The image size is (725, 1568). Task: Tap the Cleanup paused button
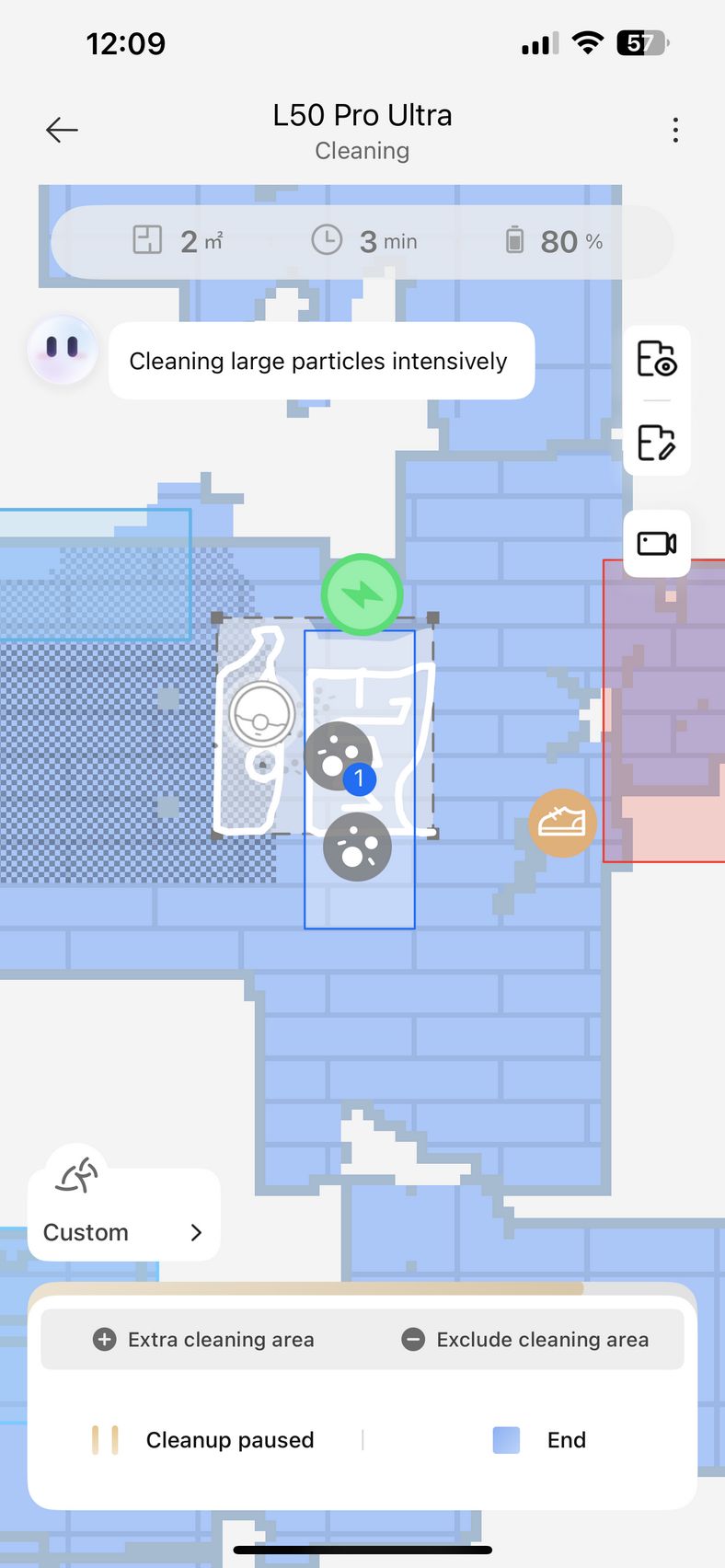pos(203,1440)
